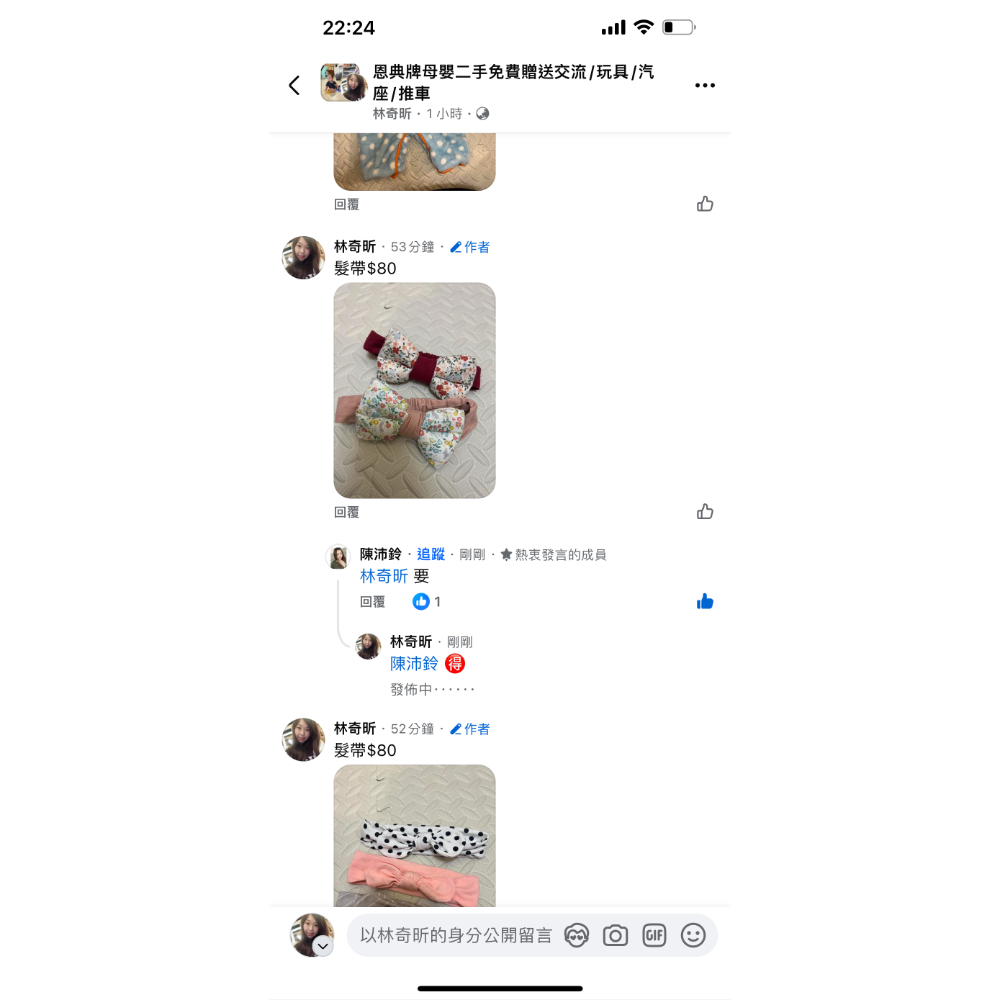Viewport: 1000px width, 1000px height.
Task: Open the blue polka dot photo at top
Action: 414,160
